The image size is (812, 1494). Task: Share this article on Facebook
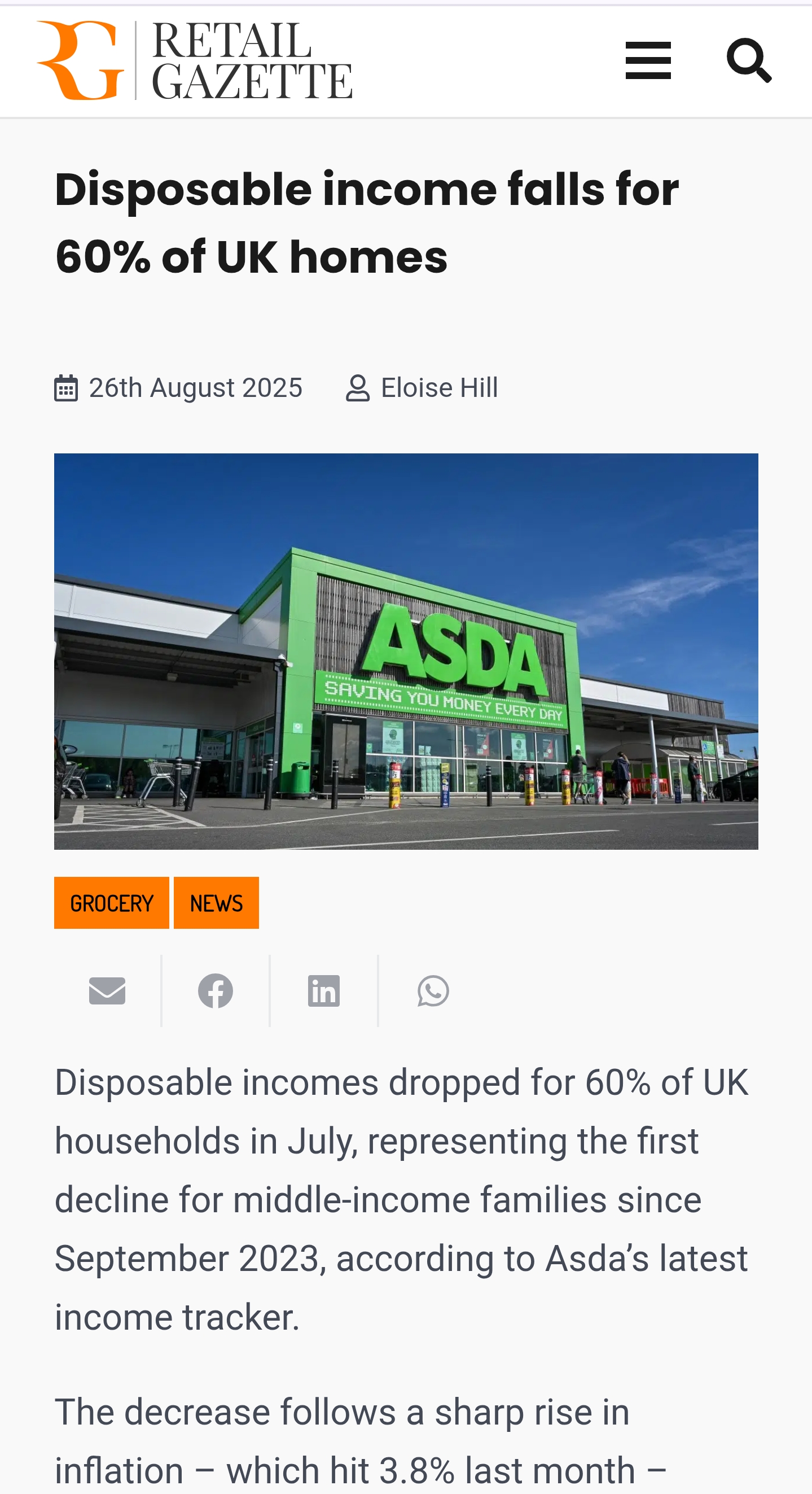pos(216,990)
